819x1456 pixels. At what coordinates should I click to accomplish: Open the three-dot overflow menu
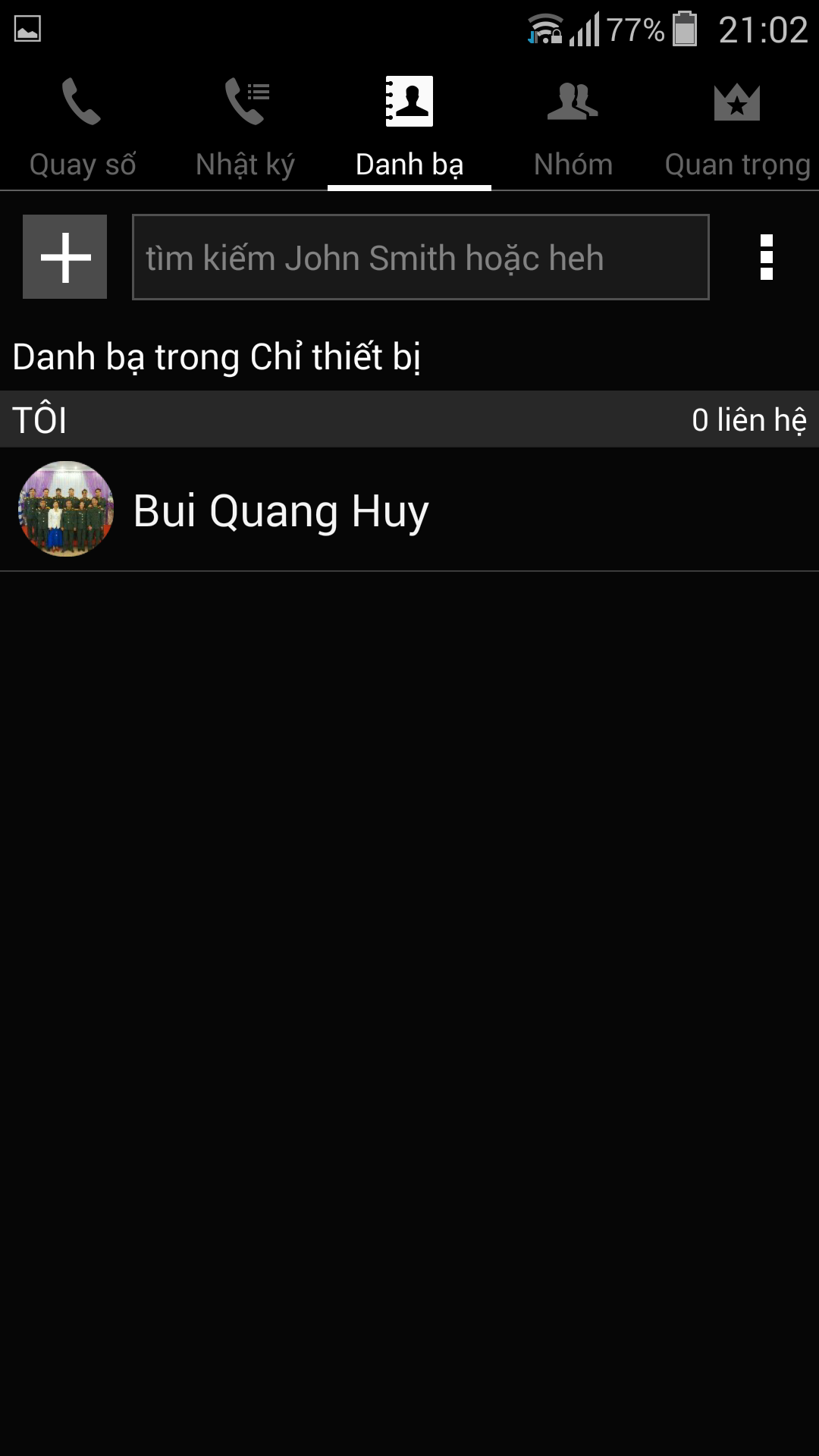point(766,258)
